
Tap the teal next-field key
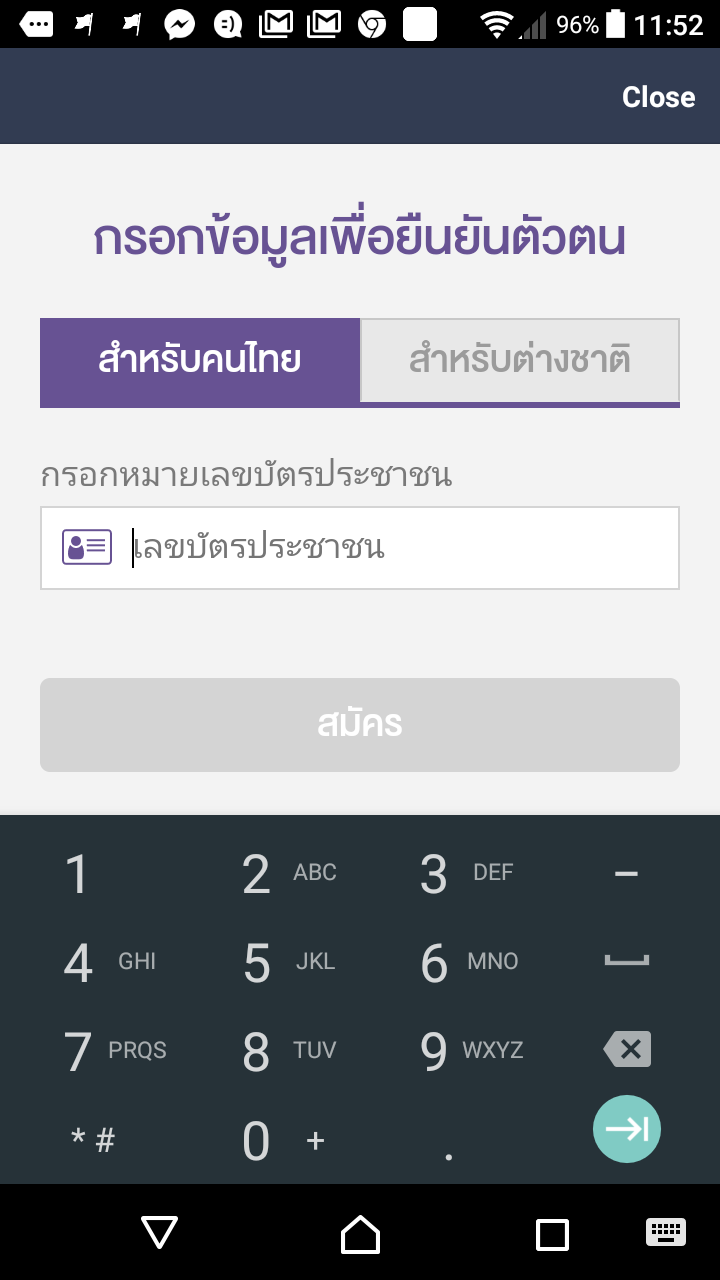pos(627,1129)
